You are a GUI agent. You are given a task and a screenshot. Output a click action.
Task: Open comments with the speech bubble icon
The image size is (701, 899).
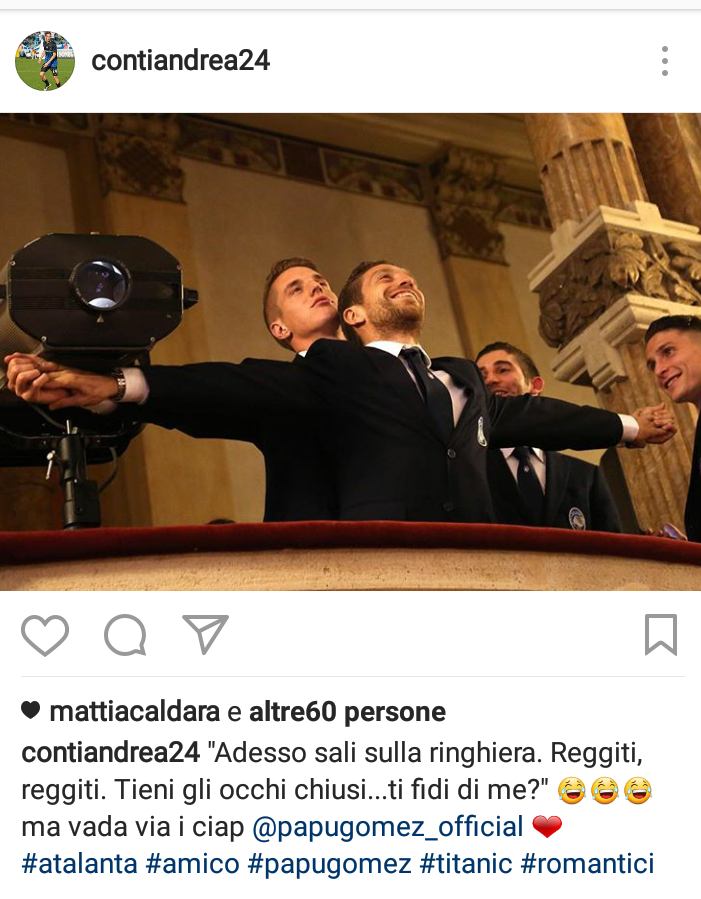(125, 635)
